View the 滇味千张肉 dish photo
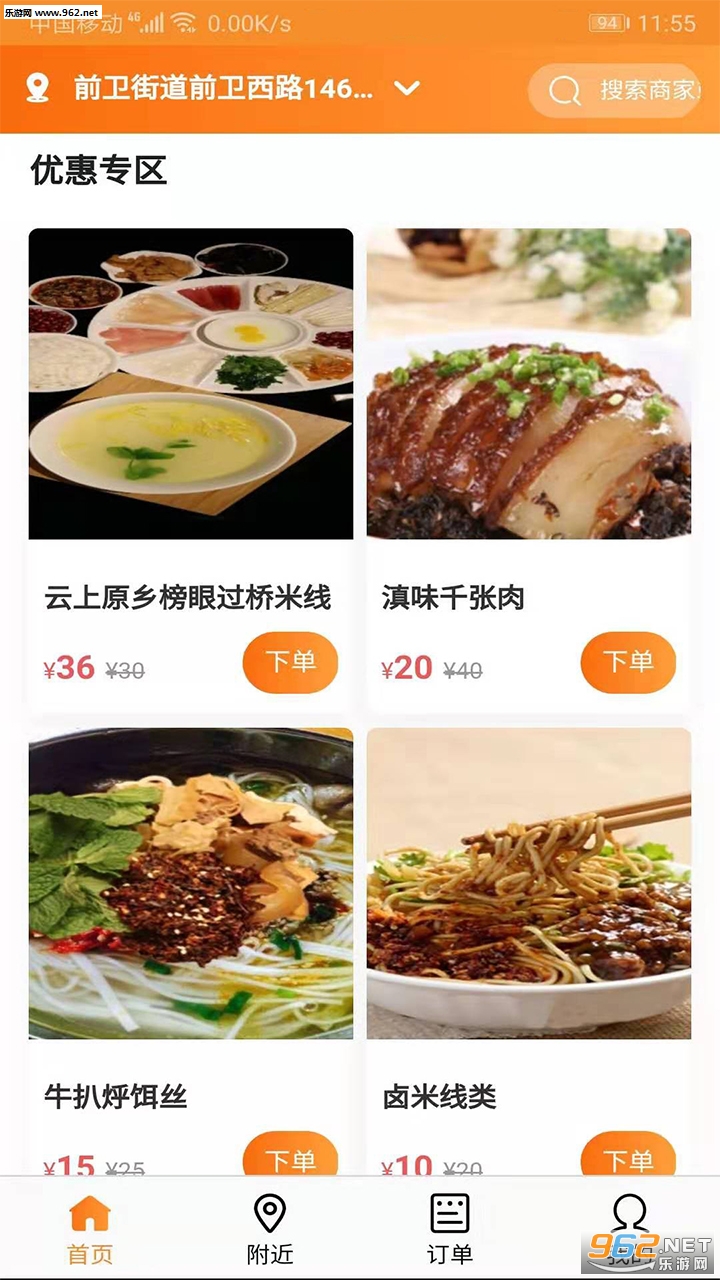Viewport: 720px width, 1280px height. [529, 384]
